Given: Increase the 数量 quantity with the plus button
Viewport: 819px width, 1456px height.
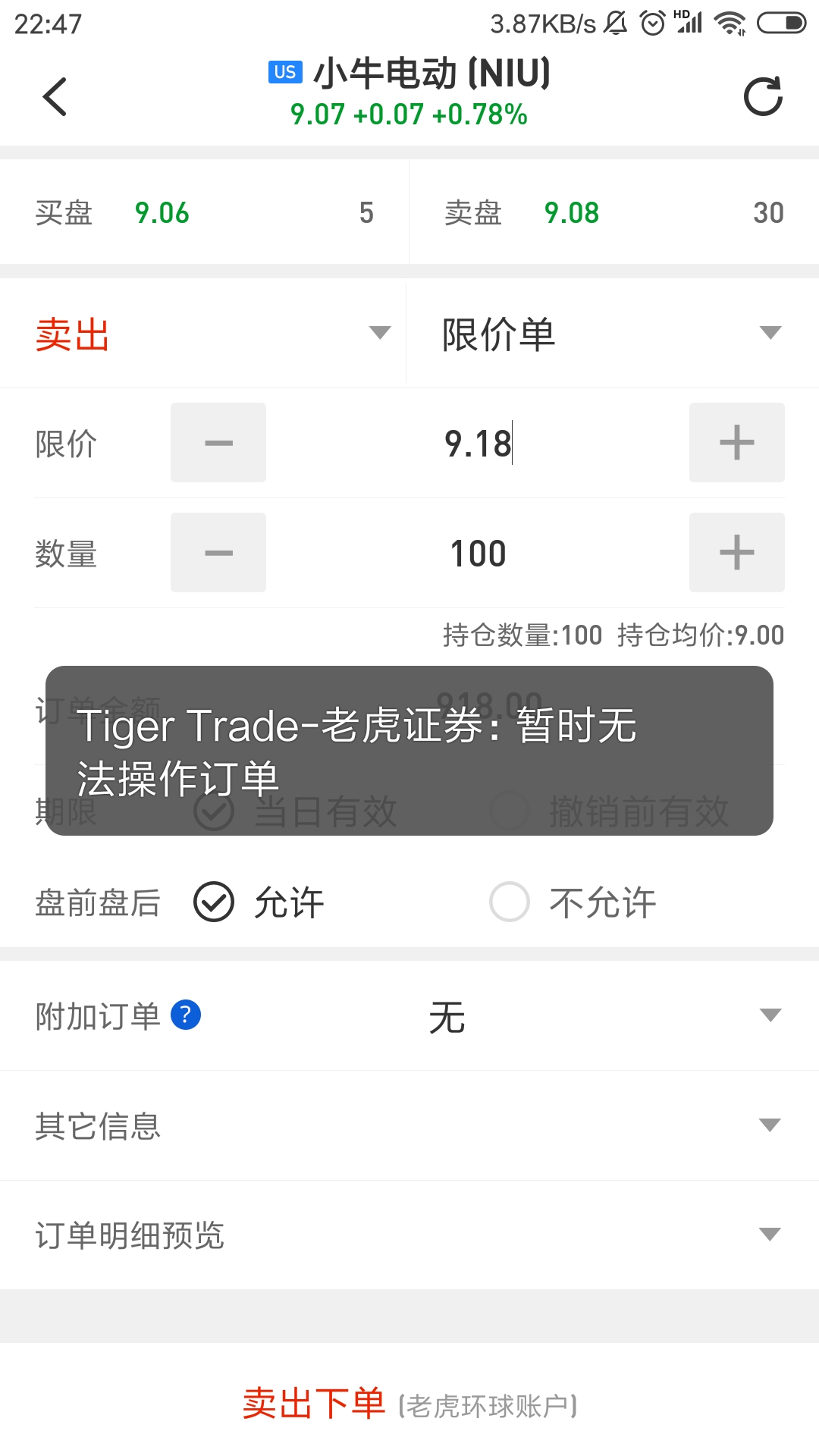Looking at the screenshot, I should click(736, 553).
